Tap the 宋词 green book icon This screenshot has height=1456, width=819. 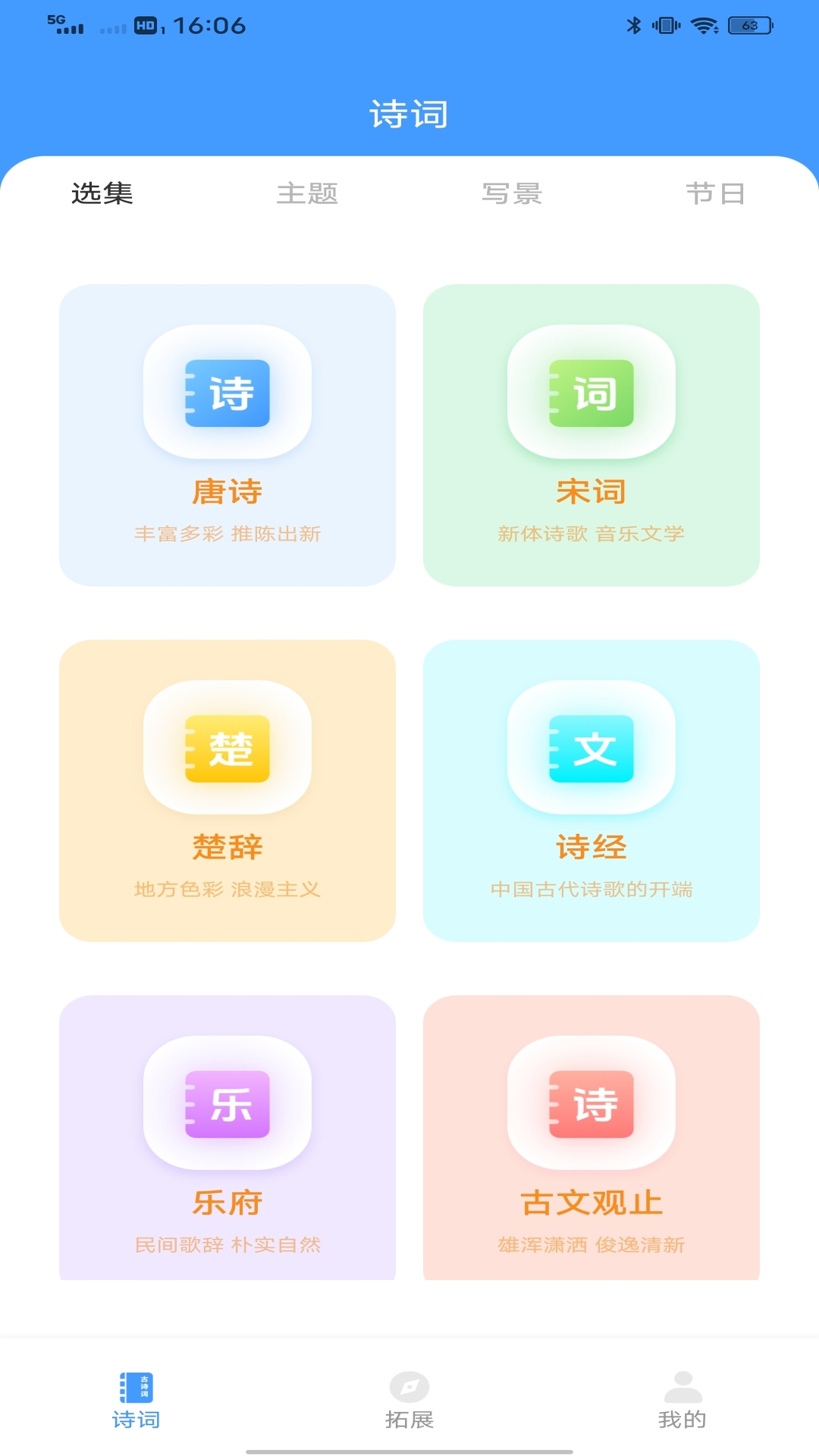(x=592, y=394)
